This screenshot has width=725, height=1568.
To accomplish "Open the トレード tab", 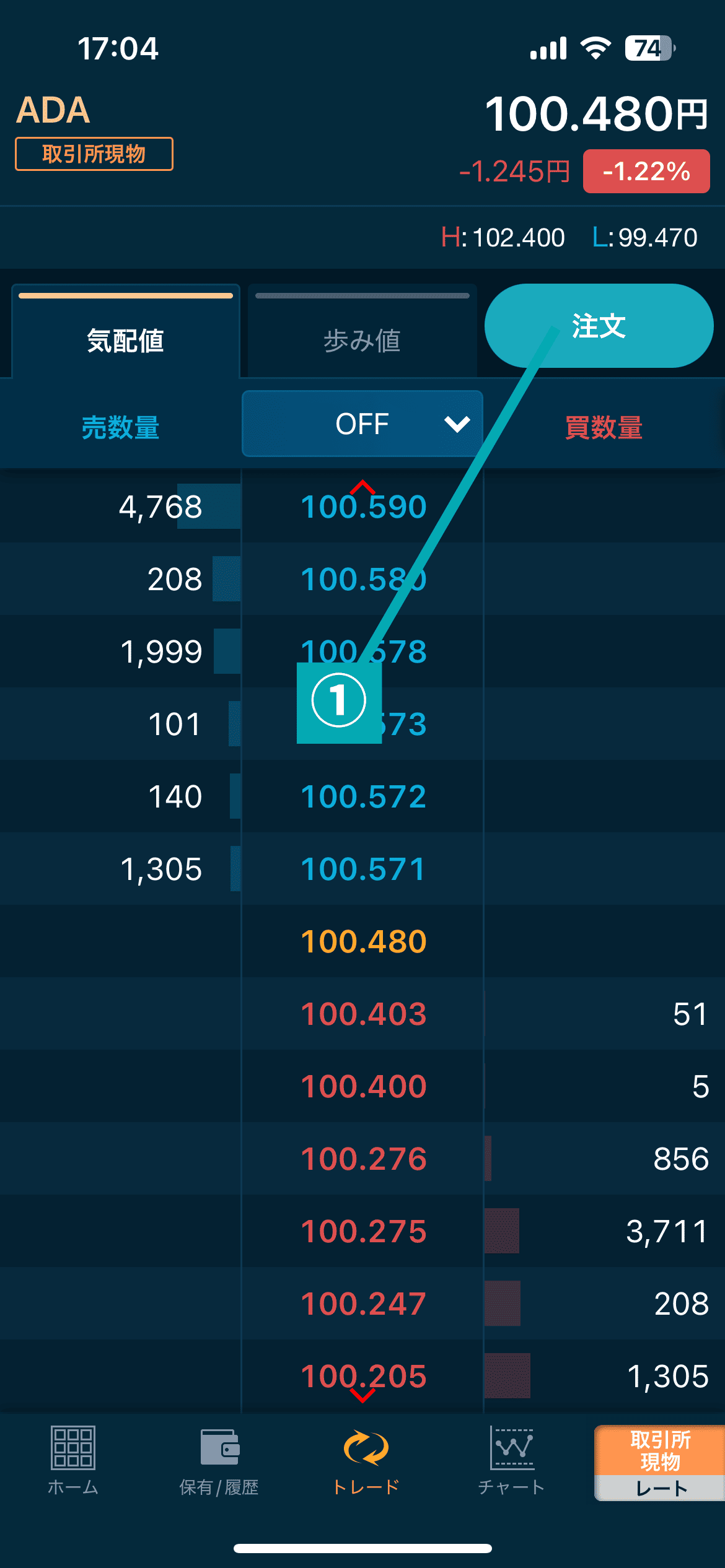I will click(366, 1460).
